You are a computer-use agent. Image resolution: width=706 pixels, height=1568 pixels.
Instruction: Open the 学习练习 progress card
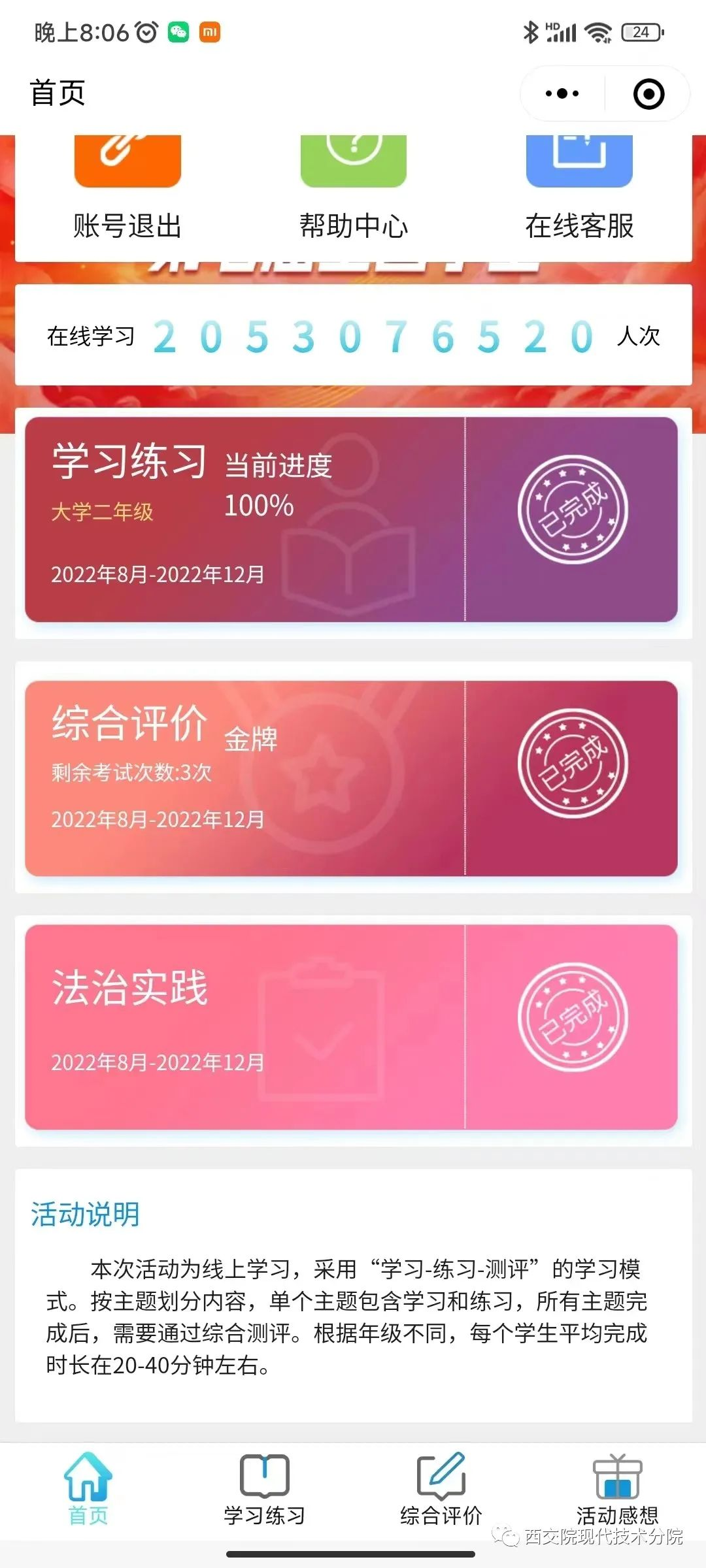[351, 519]
